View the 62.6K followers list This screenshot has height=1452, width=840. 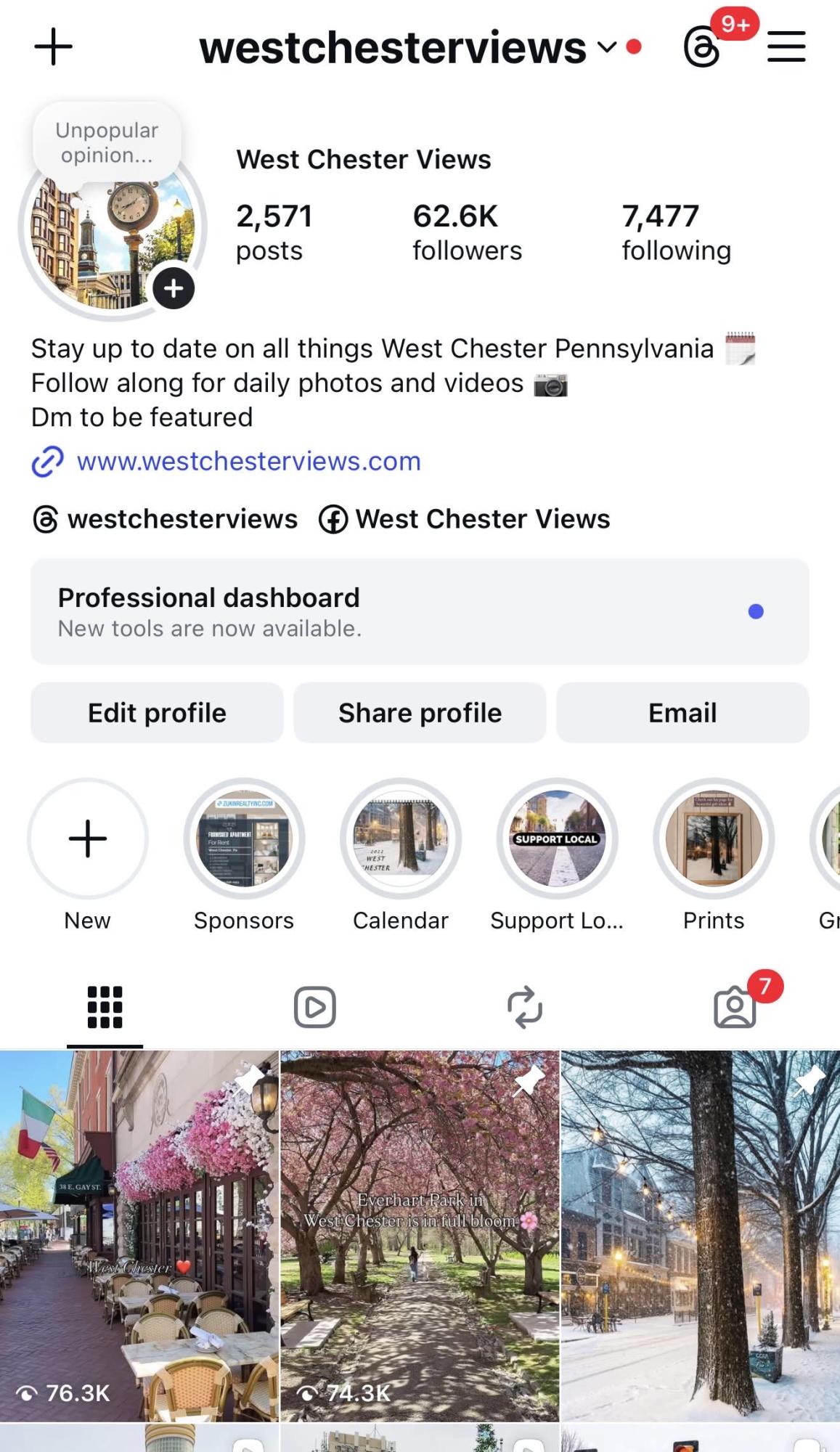click(467, 232)
